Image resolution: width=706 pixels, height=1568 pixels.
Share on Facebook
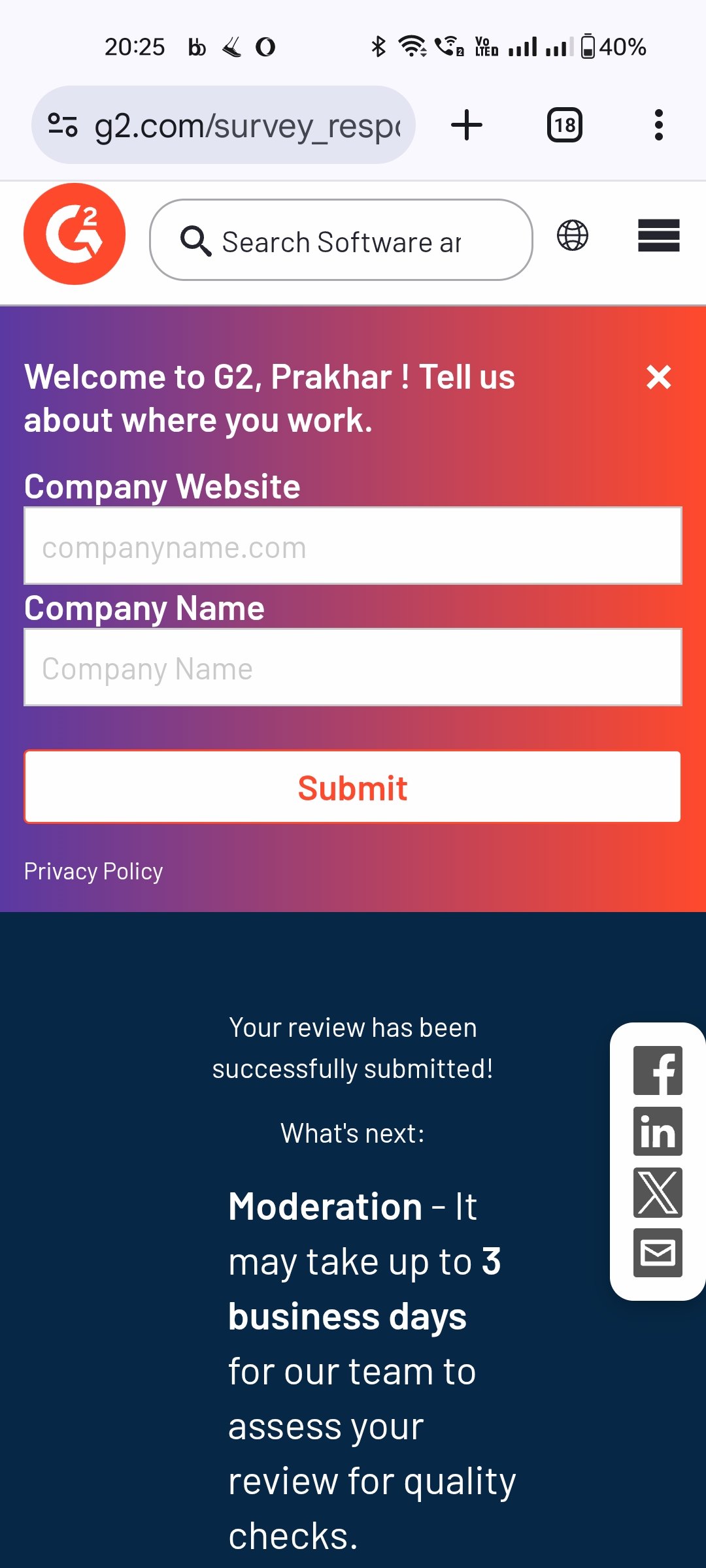[x=658, y=1071]
